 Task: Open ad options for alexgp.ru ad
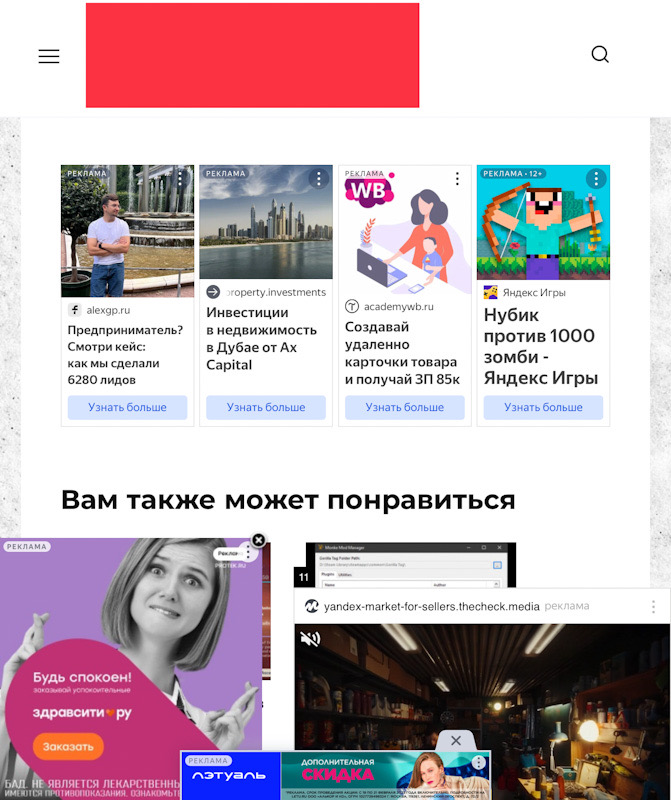180,178
